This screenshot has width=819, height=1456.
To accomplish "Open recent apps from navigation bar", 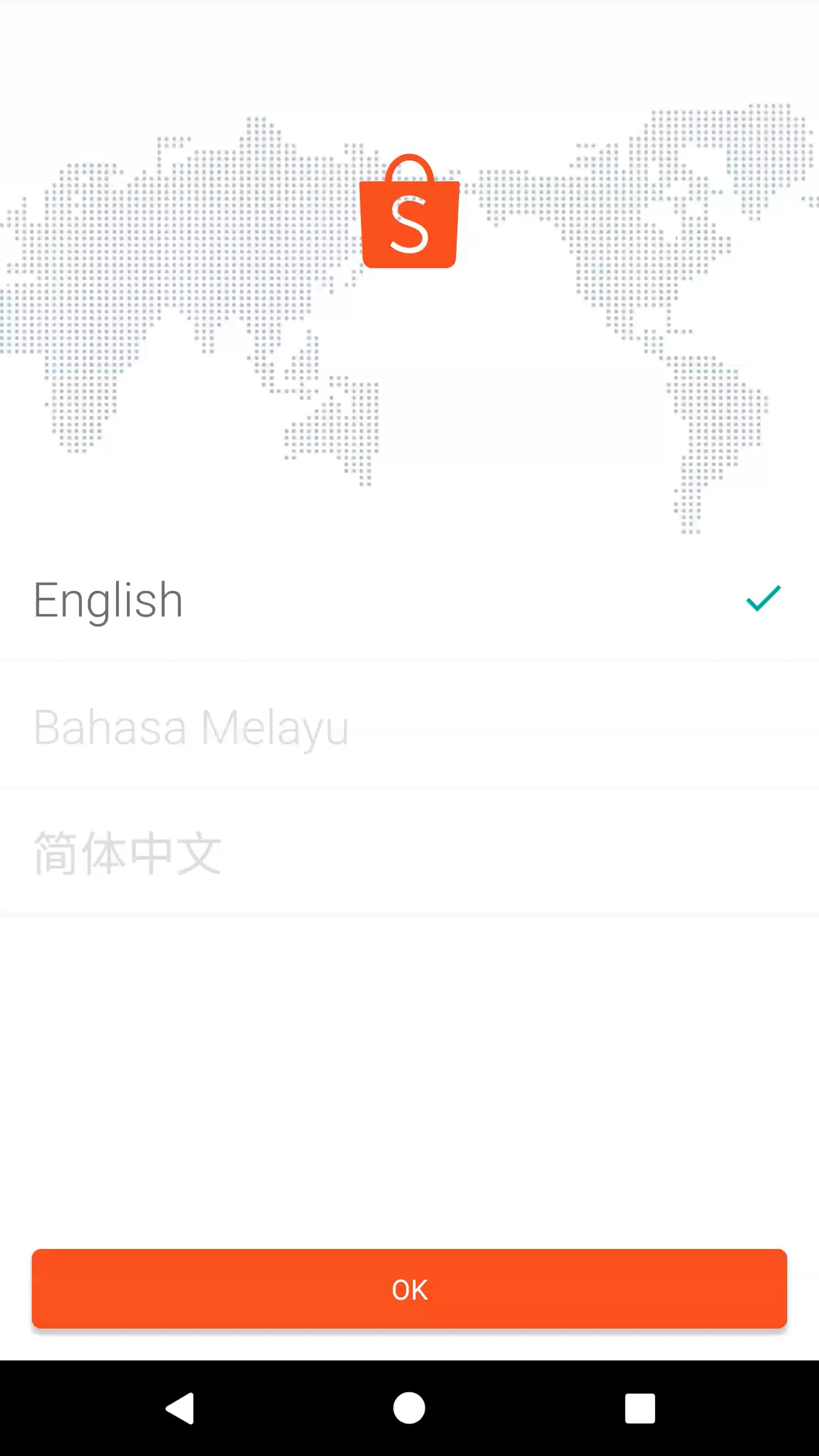I will (640, 1408).
